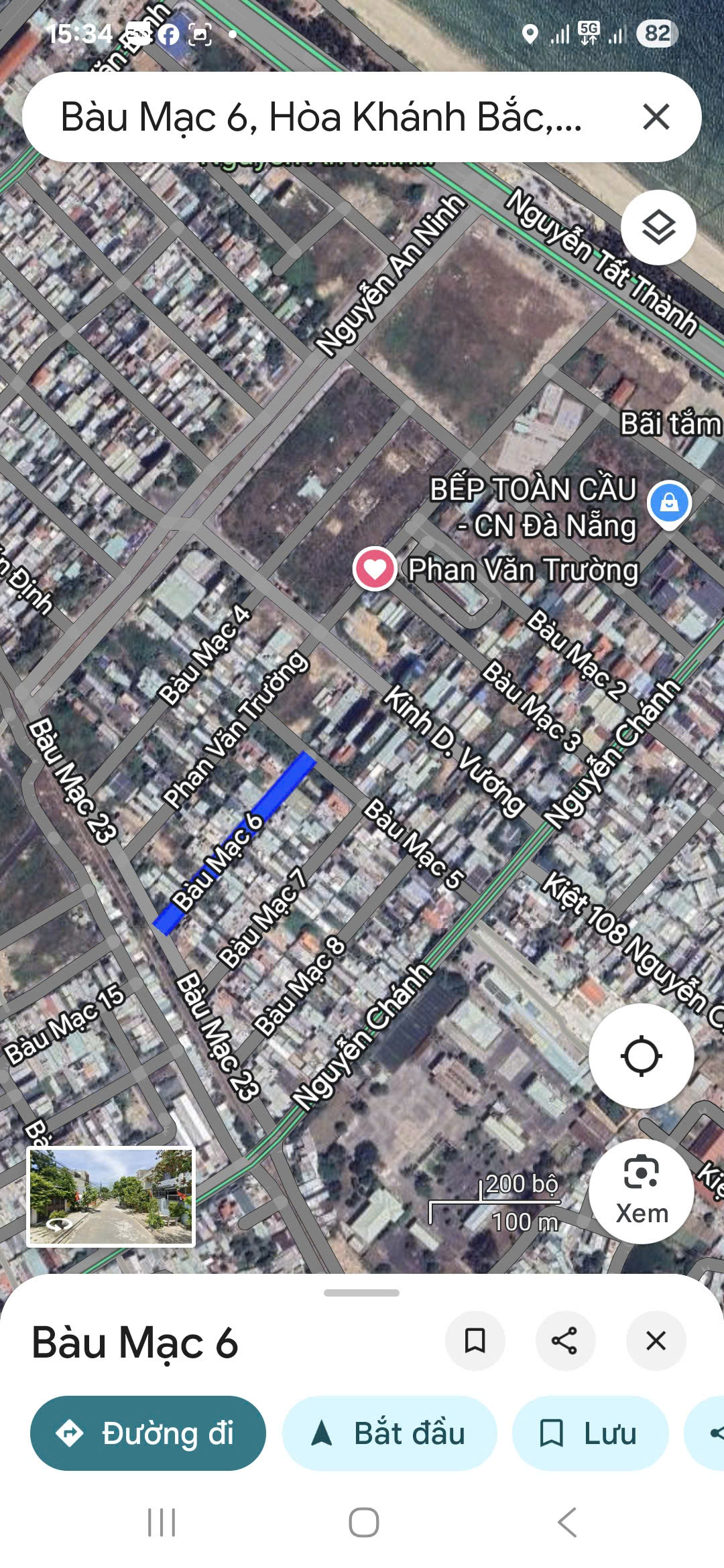This screenshot has width=724, height=1568.
Task: Tap the saved Phan Văn Trường heart pin
Action: coord(375,569)
